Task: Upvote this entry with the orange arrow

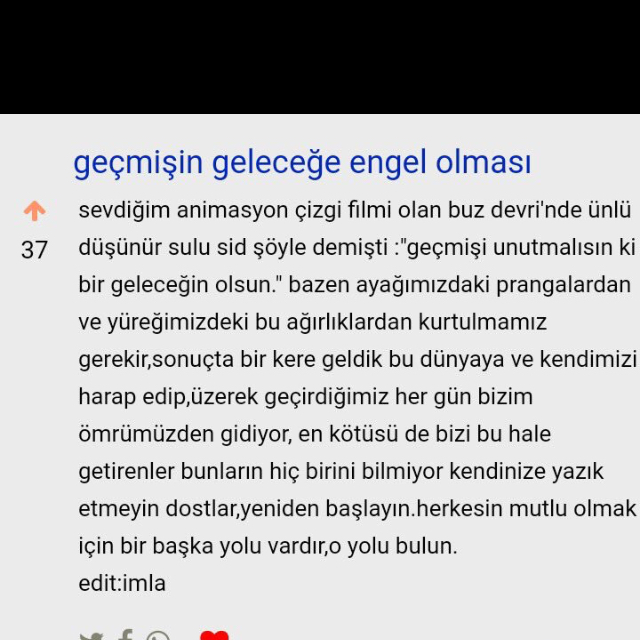Action: click(34, 211)
